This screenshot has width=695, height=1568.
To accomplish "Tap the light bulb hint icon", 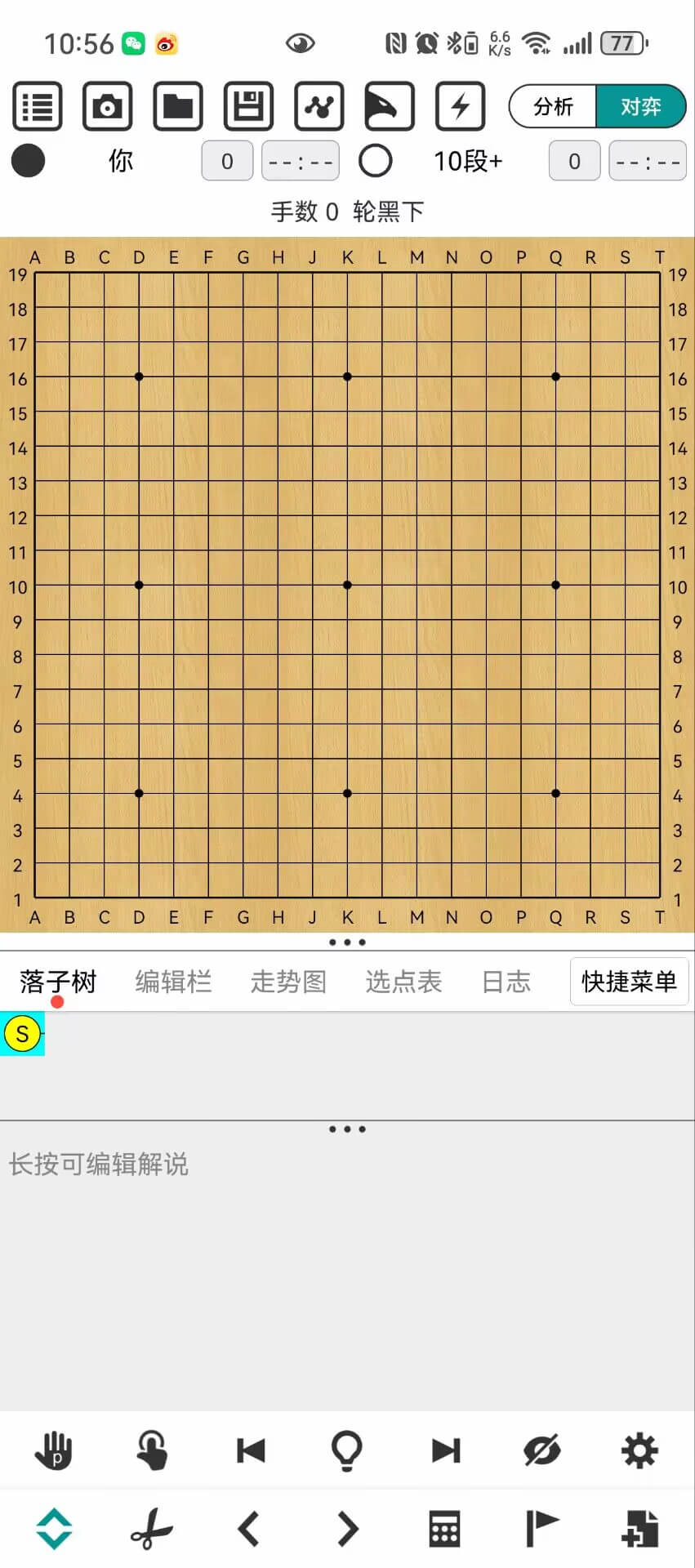I will tap(347, 1450).
